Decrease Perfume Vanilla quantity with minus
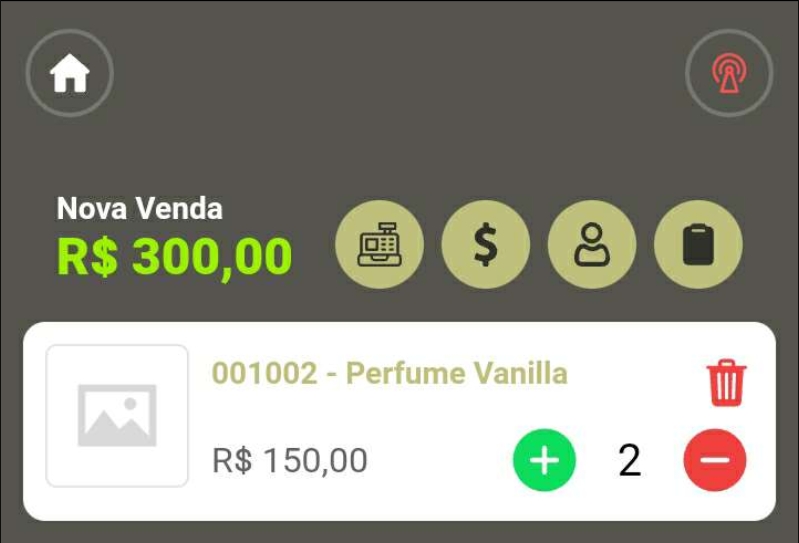This screenshot has width=799, height=543. [715, 460]
